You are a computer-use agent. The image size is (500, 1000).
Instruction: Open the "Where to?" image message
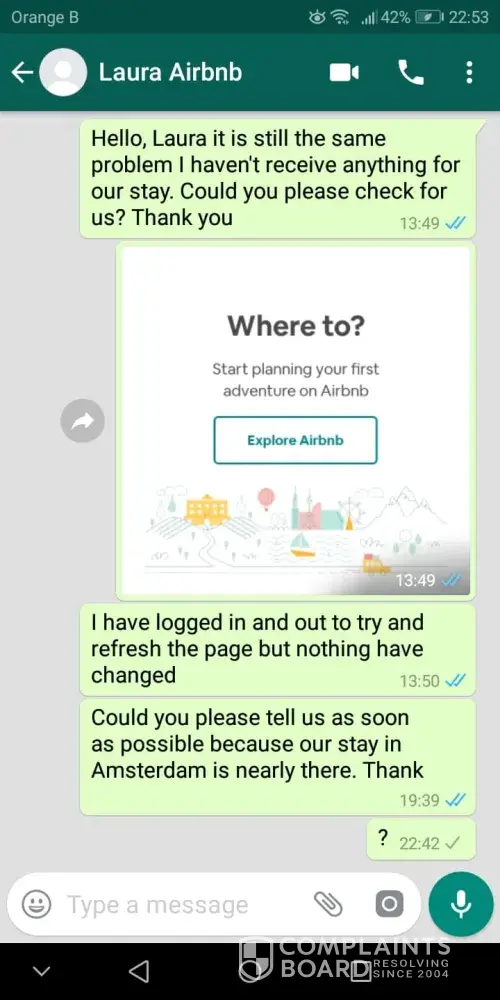[x=296, y=422]
